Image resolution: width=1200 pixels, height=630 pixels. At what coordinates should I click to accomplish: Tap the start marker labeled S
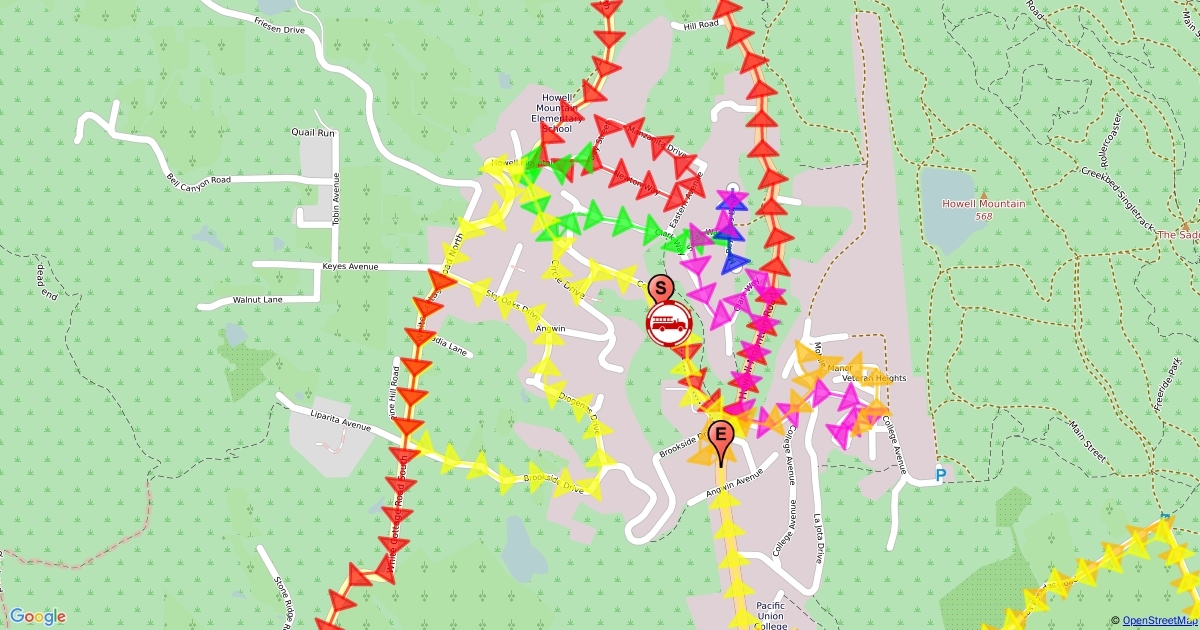coord(660,289)
